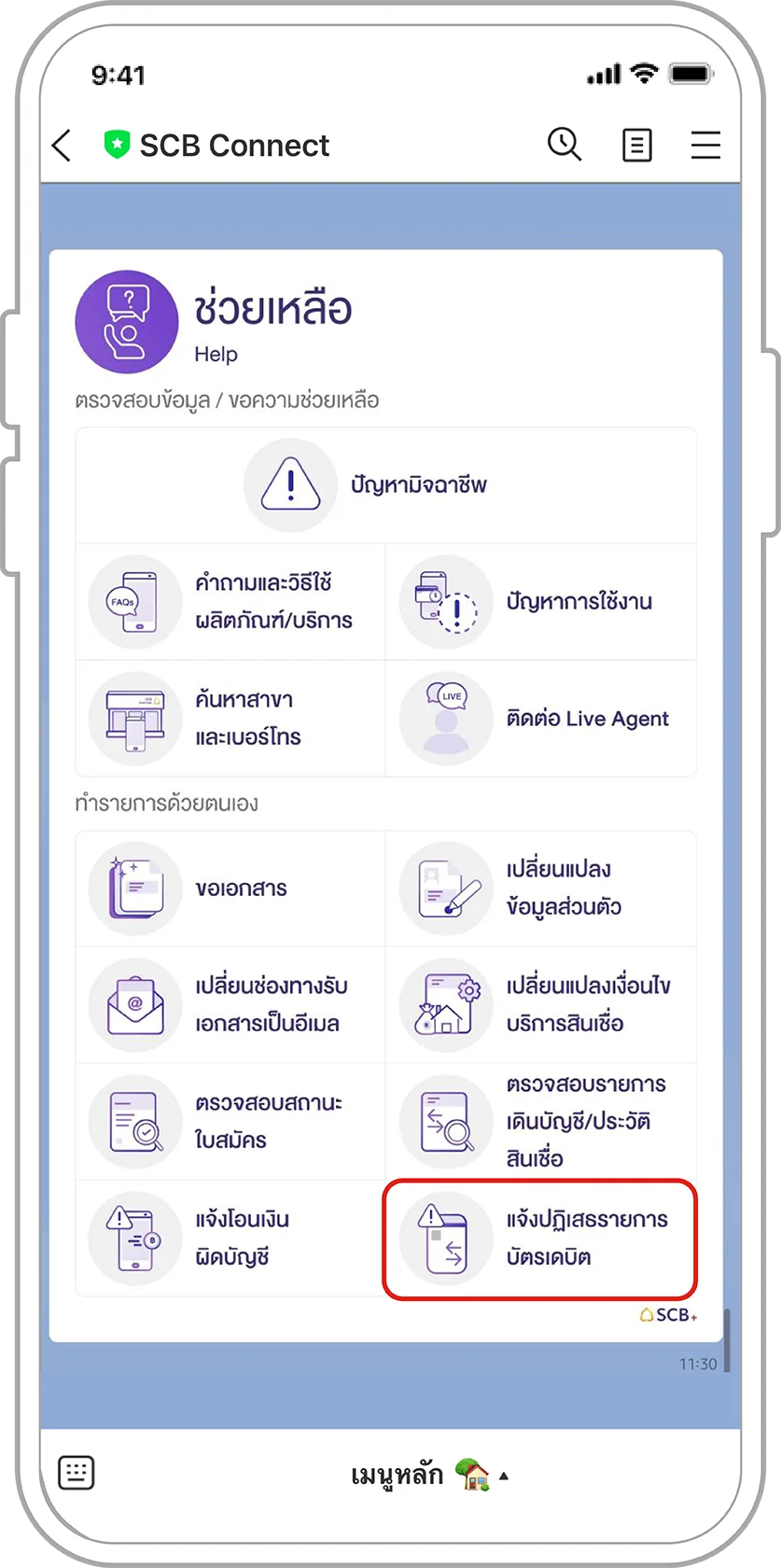Open ค้นหาสาขาและเบอร์โทร
This screenshot has height=1568, width=781.
230,719
